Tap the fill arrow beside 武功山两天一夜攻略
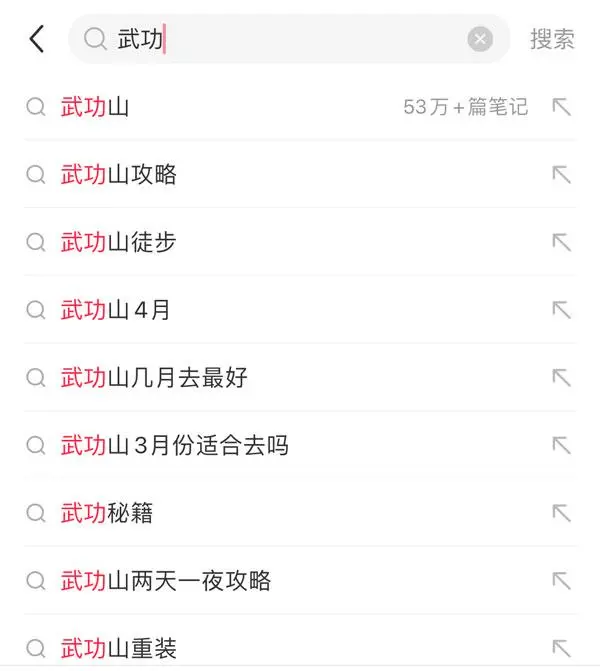The width and height of the screenshot is (600, 671). (x=561, y=581)
